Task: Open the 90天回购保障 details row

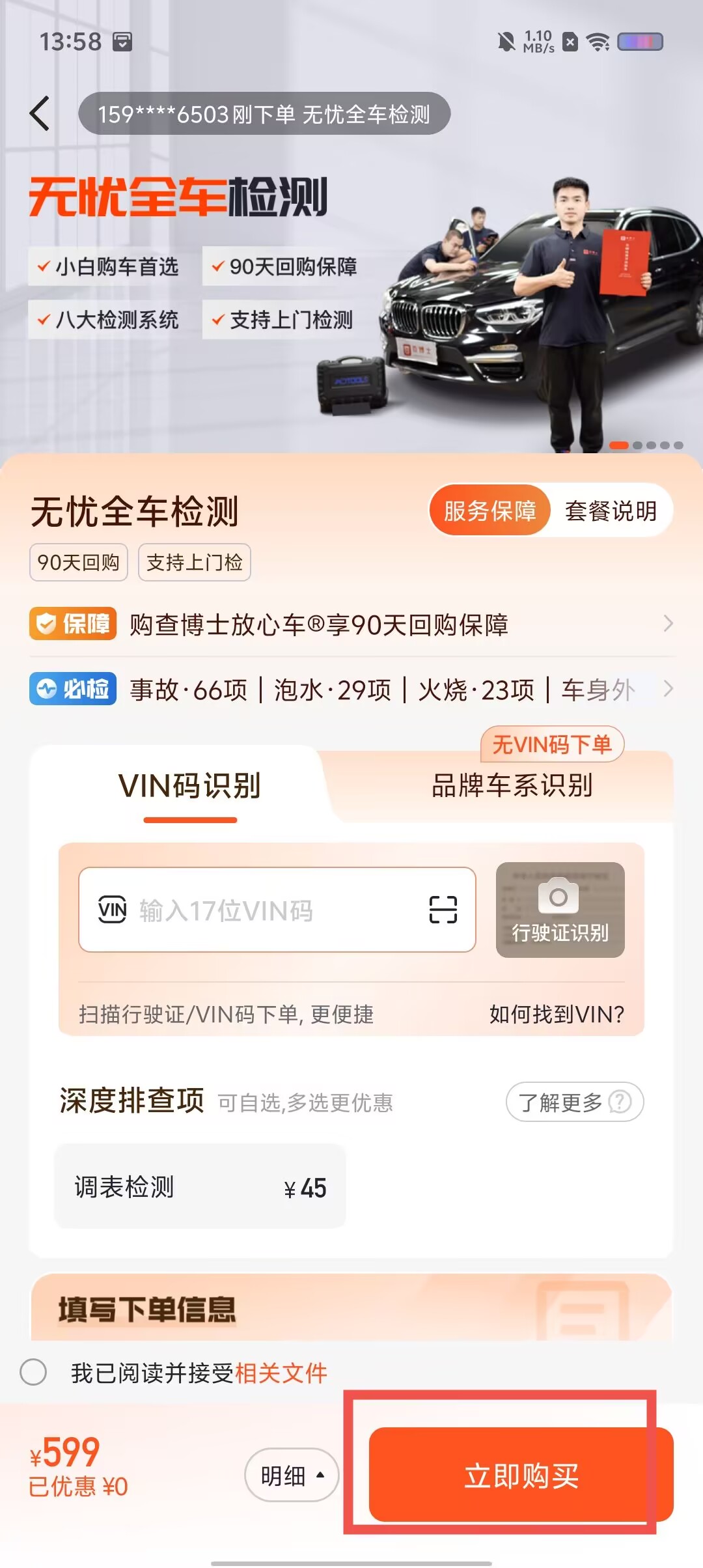Action: 351,624
